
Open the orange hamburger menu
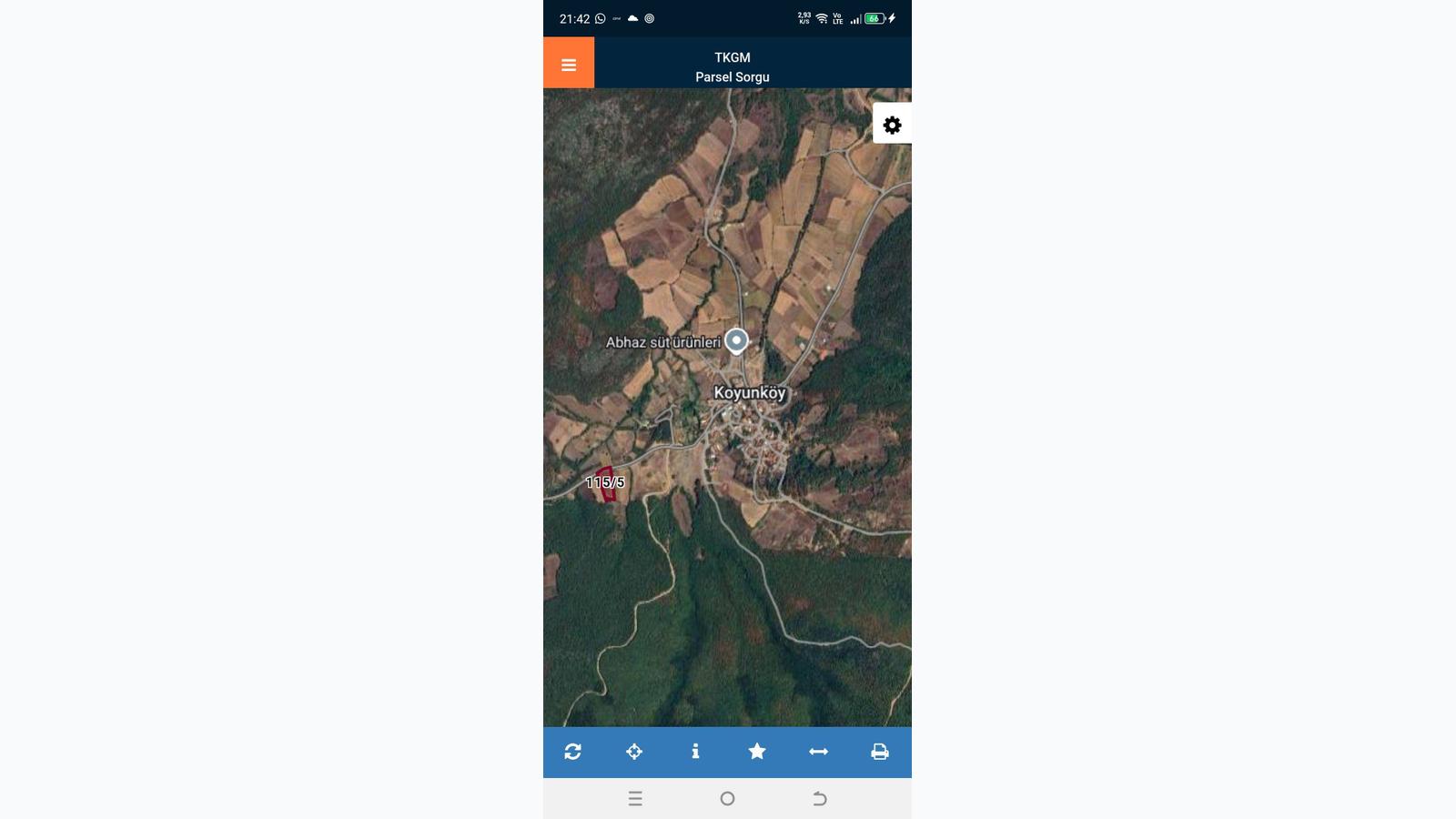point(569,64)
